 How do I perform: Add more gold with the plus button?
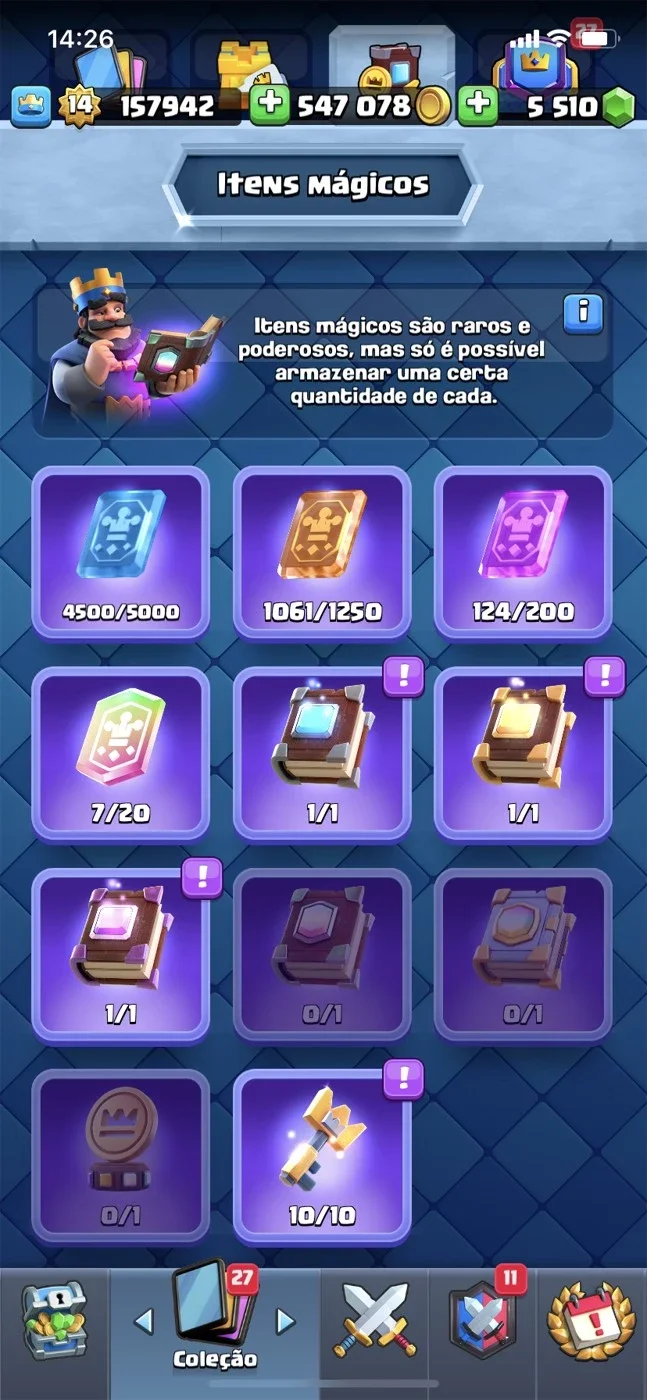pos(269,106)
